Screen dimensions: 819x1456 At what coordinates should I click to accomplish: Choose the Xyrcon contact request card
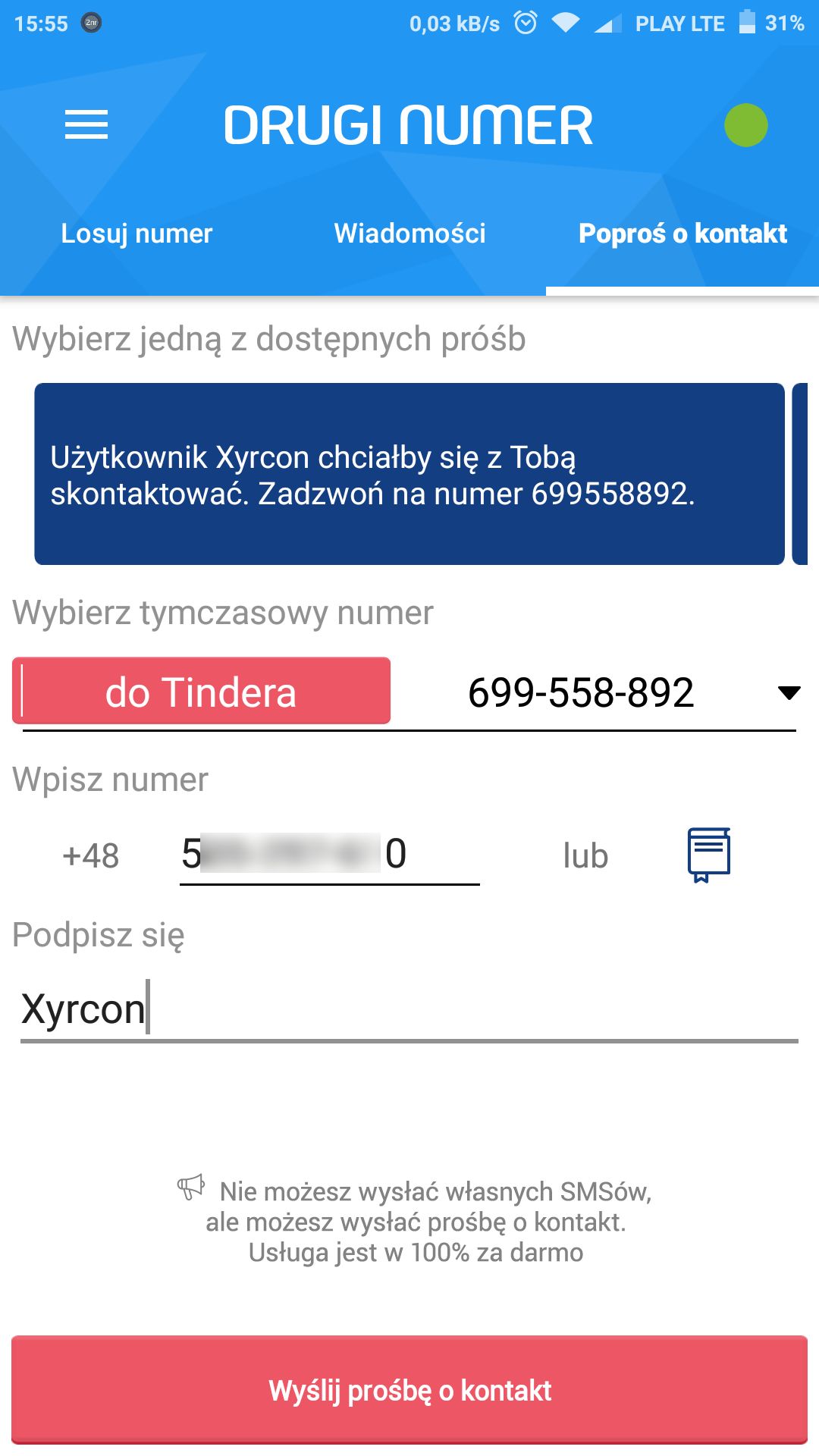409,474
